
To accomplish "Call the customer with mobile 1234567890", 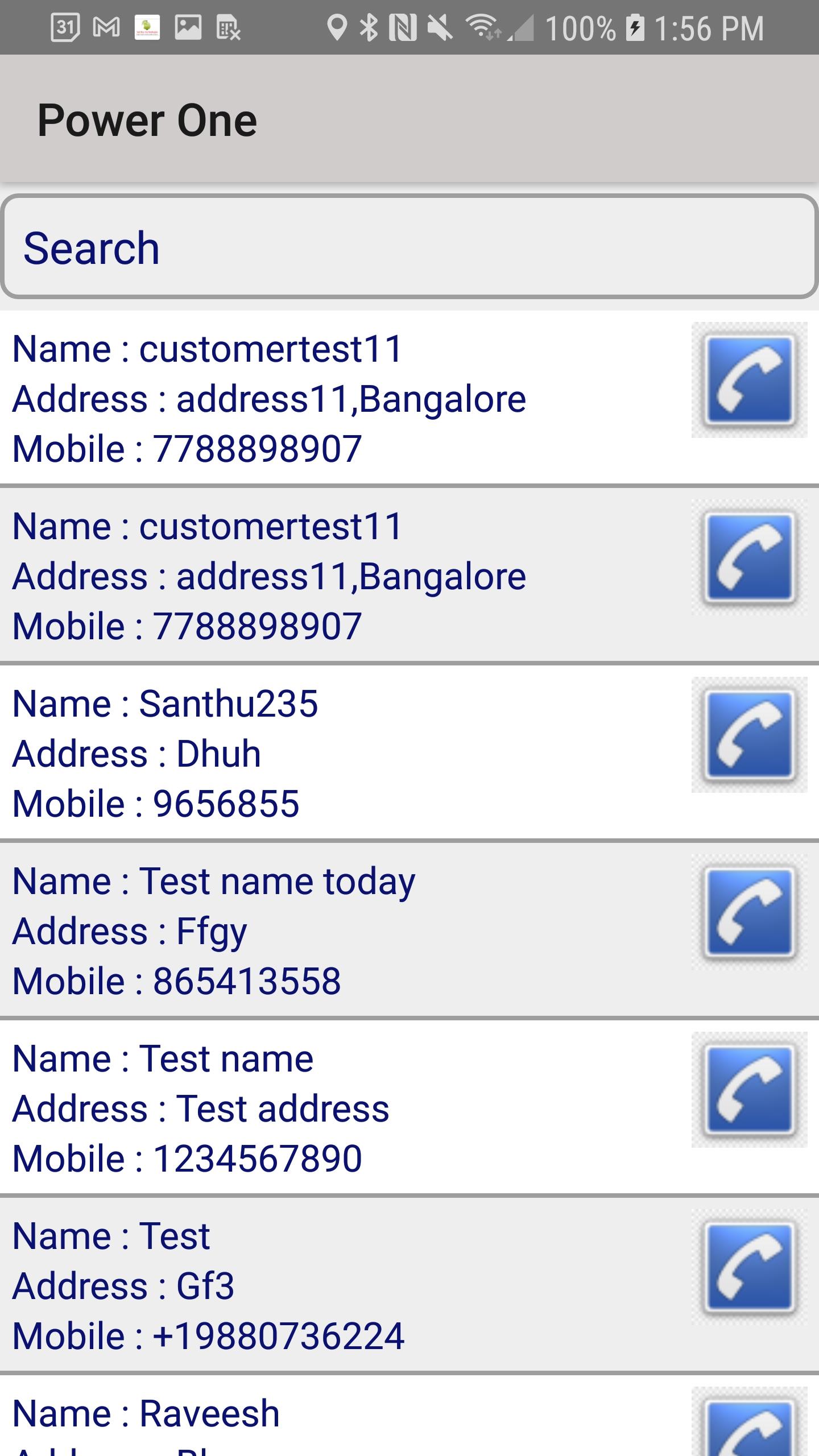I will pyautogui.click(x=749, y=1089).
